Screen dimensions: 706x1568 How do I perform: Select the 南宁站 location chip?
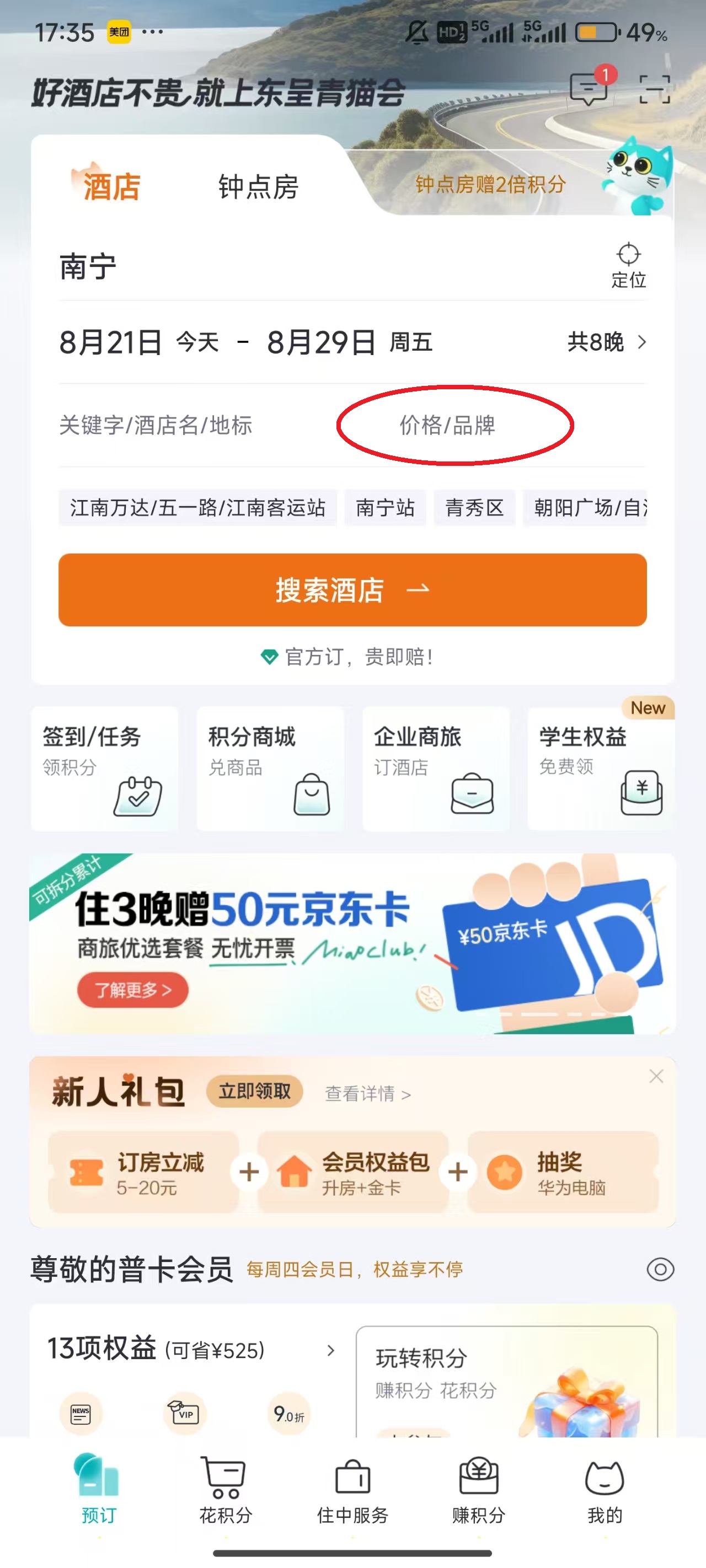pyautogui.click(x=385, y=507)
